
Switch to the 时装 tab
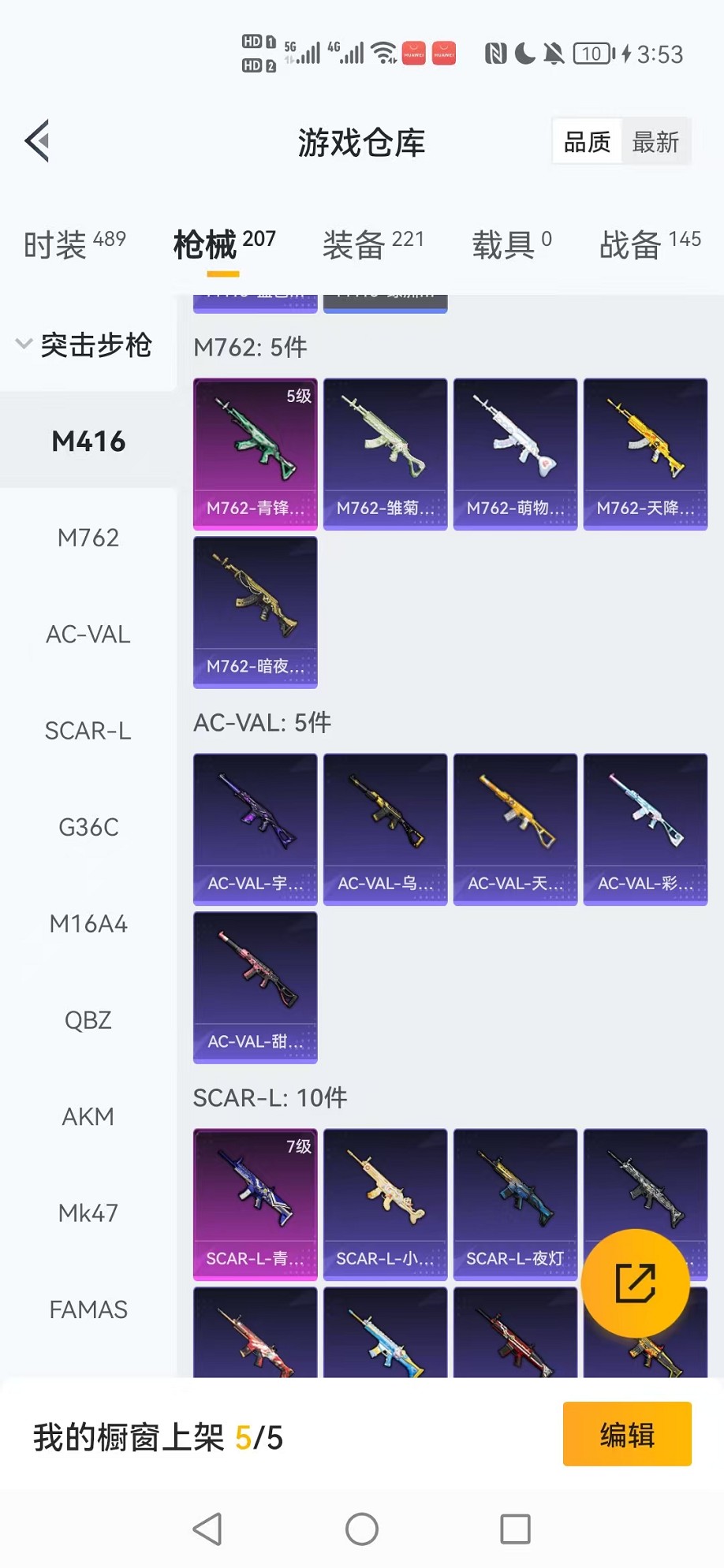[x=74, y=244]
